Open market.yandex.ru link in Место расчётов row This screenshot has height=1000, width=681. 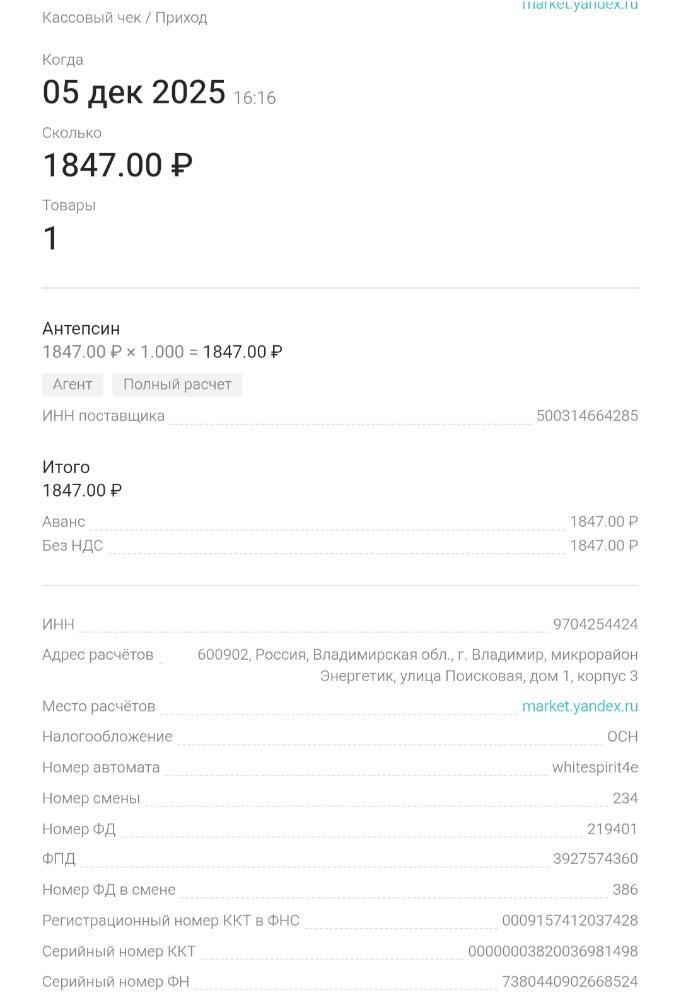click(579, 706)
